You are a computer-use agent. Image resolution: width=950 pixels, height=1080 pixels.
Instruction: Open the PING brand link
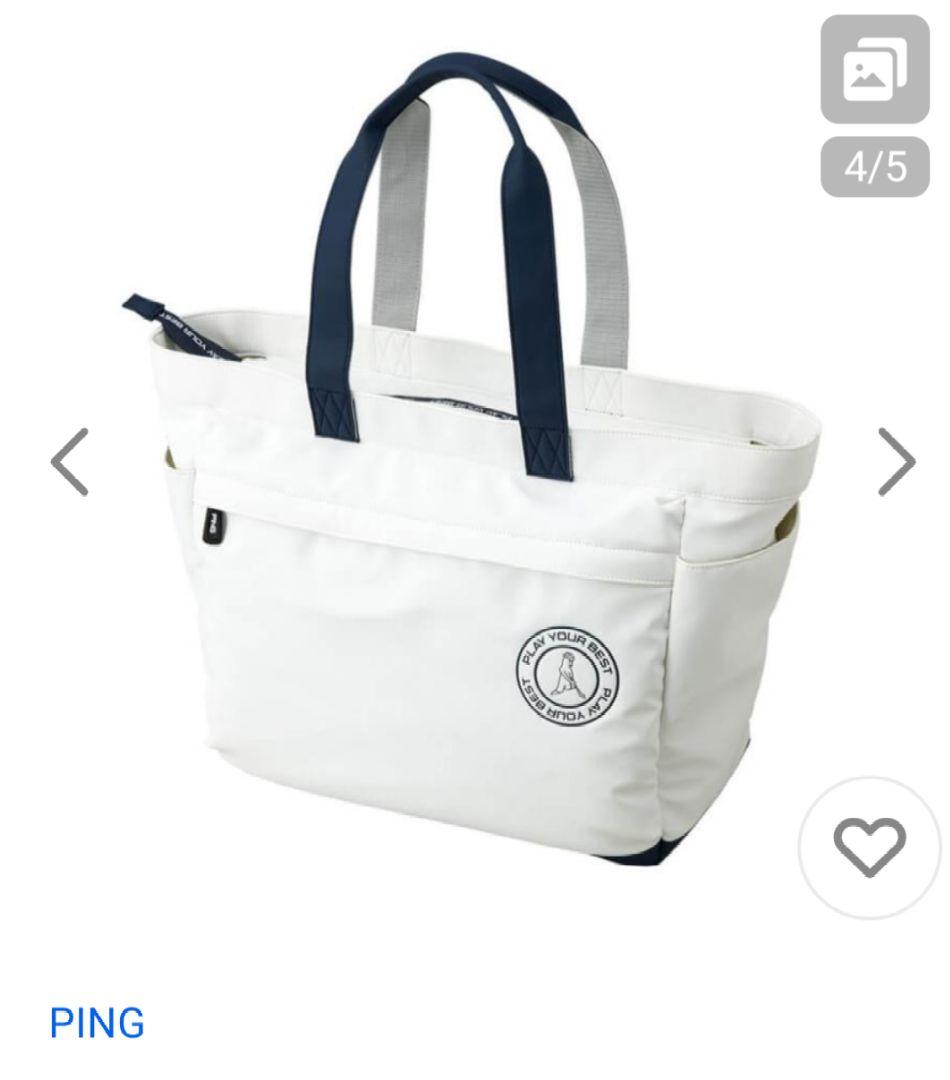click(97, 1023)
